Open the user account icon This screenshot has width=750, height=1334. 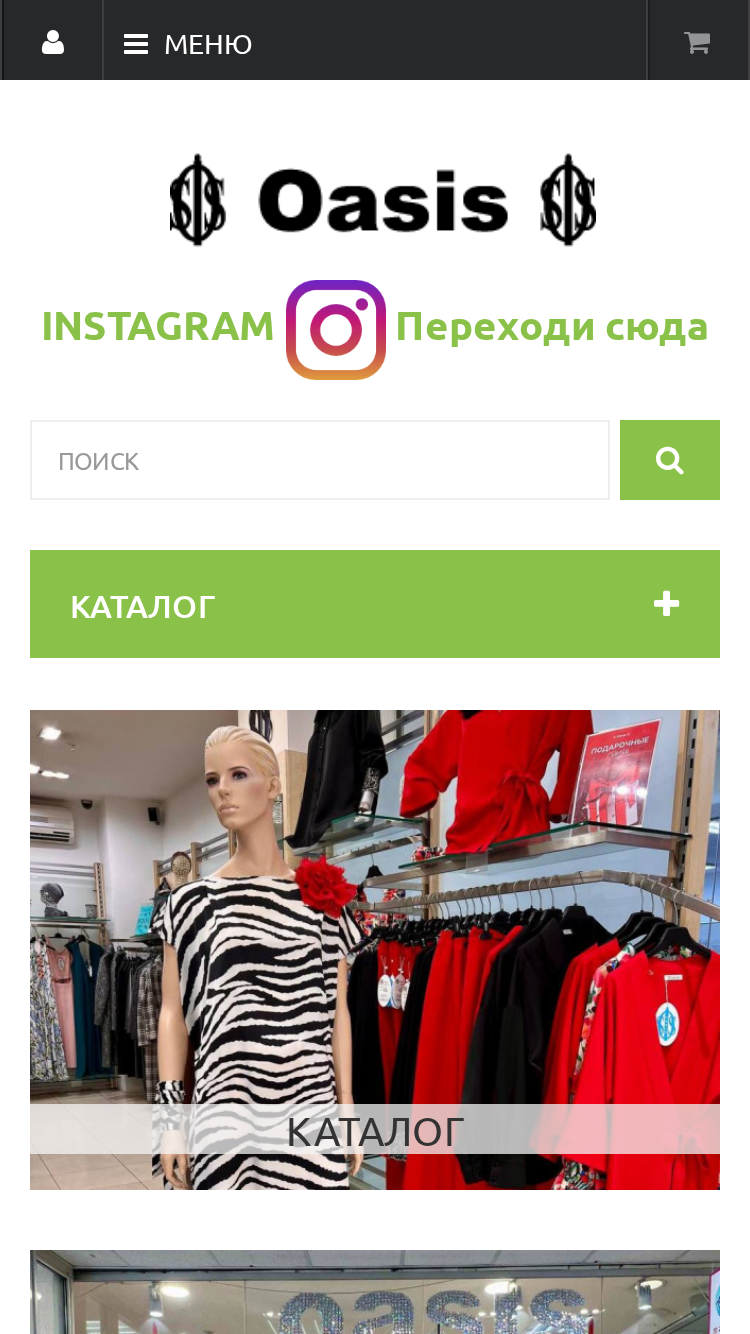[x=52, y=42]
